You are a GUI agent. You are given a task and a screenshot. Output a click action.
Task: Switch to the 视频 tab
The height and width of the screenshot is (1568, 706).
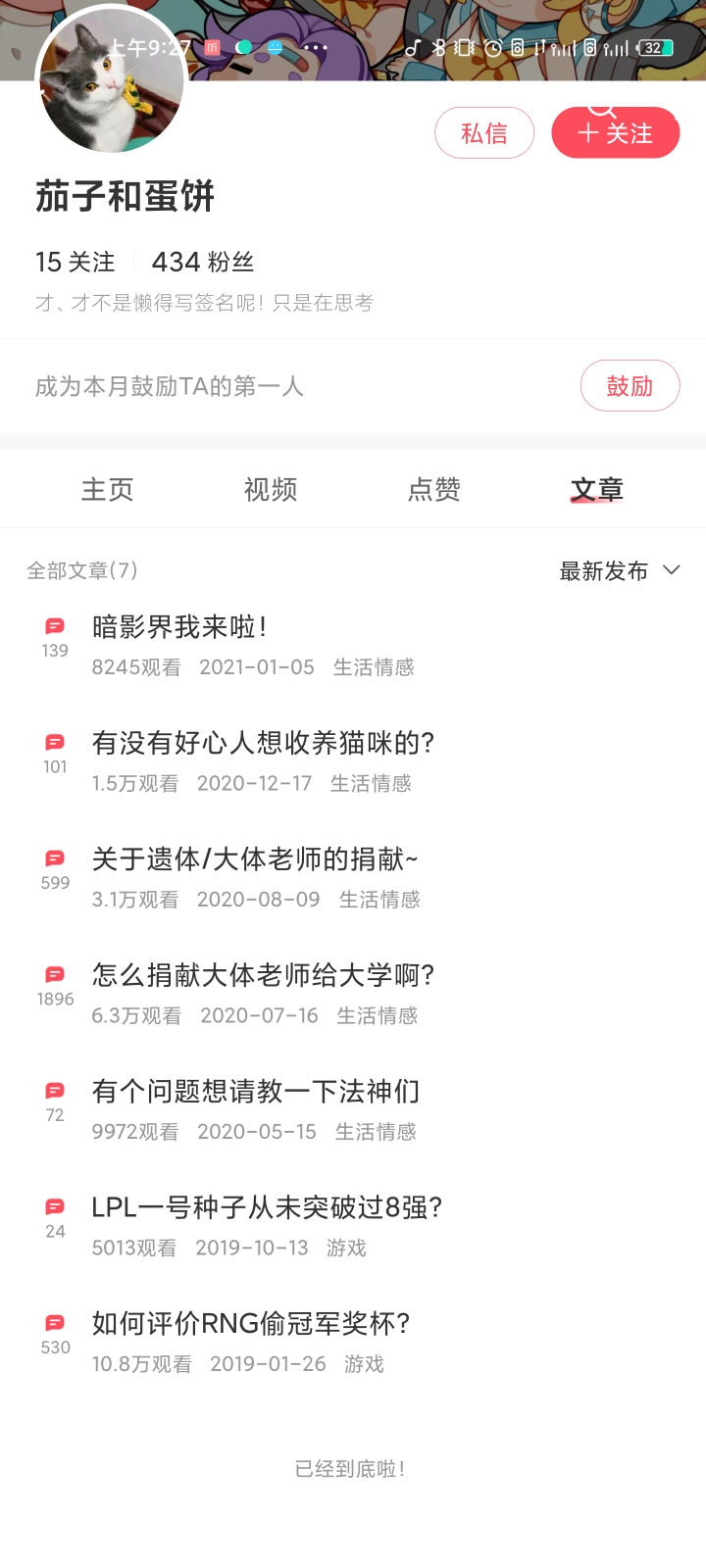pyautogui.click(x=271, y=489)
